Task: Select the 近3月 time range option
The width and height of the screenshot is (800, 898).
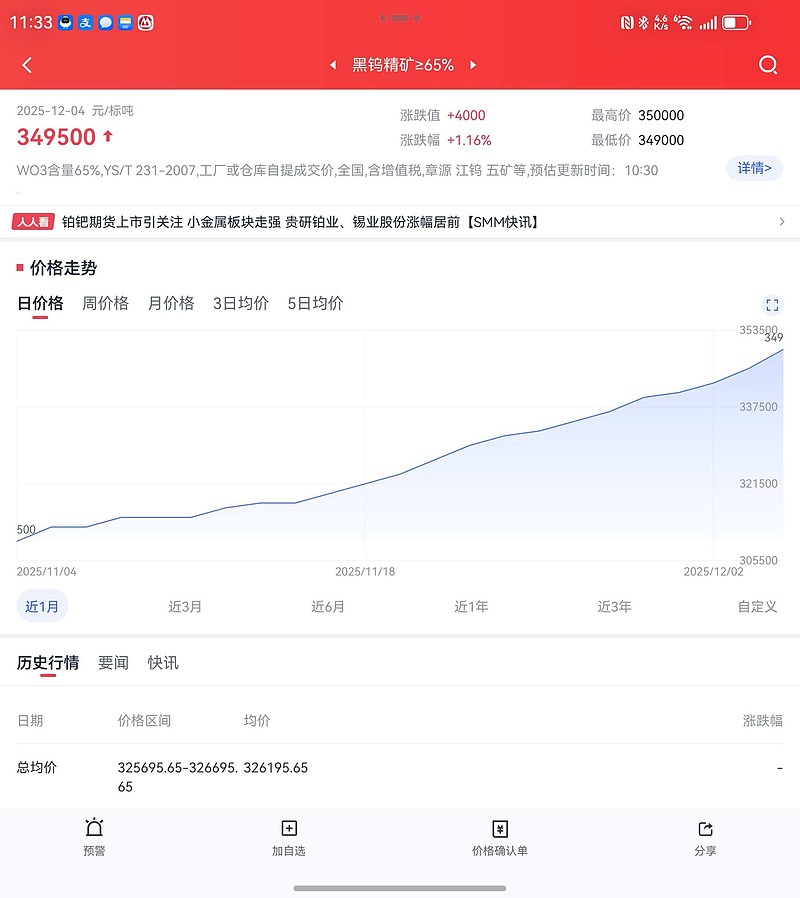Action: (x=186, y=607)
